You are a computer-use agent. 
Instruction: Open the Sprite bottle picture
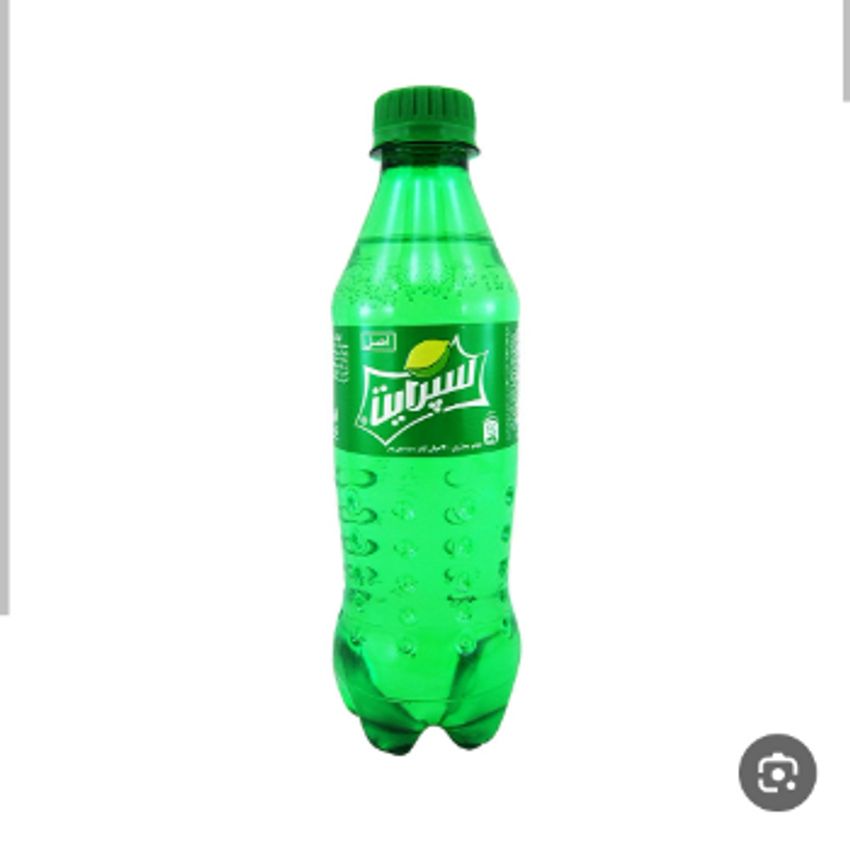425,420
